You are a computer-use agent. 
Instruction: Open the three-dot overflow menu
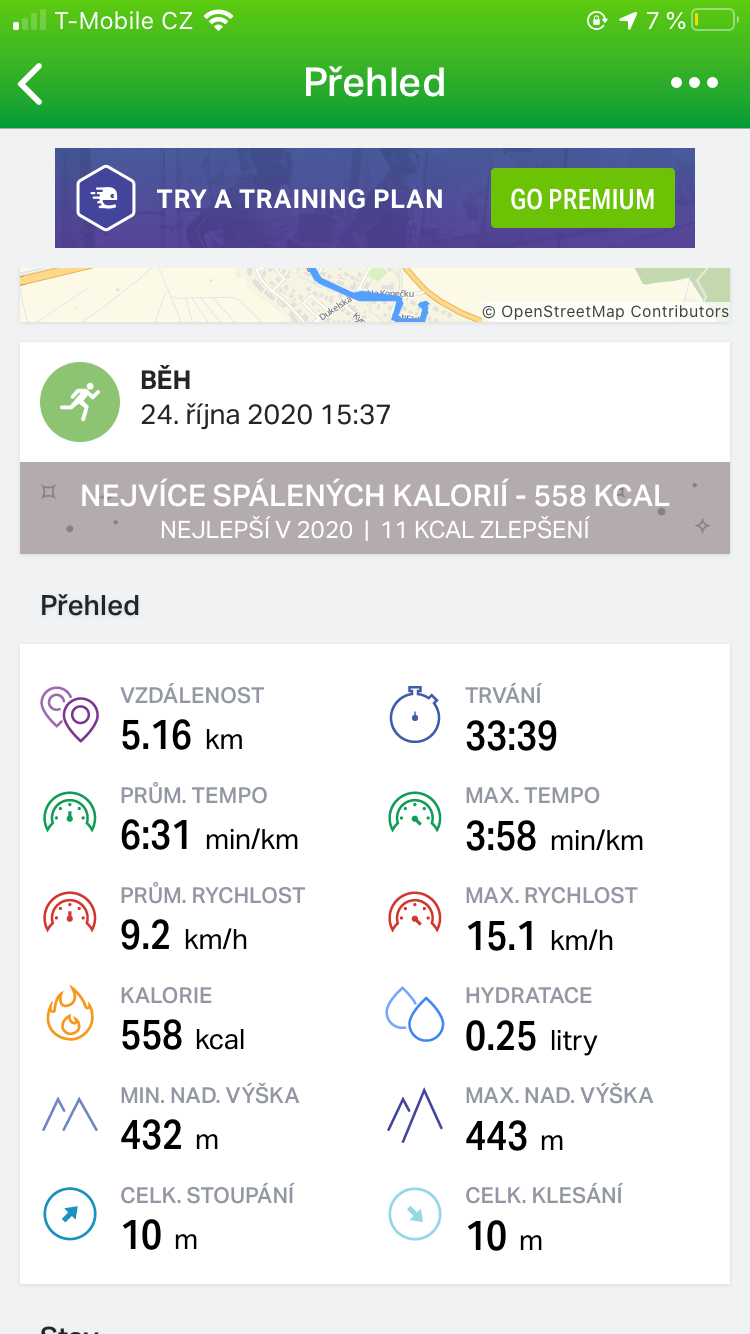pyautogui.click(x=694, y=84)
